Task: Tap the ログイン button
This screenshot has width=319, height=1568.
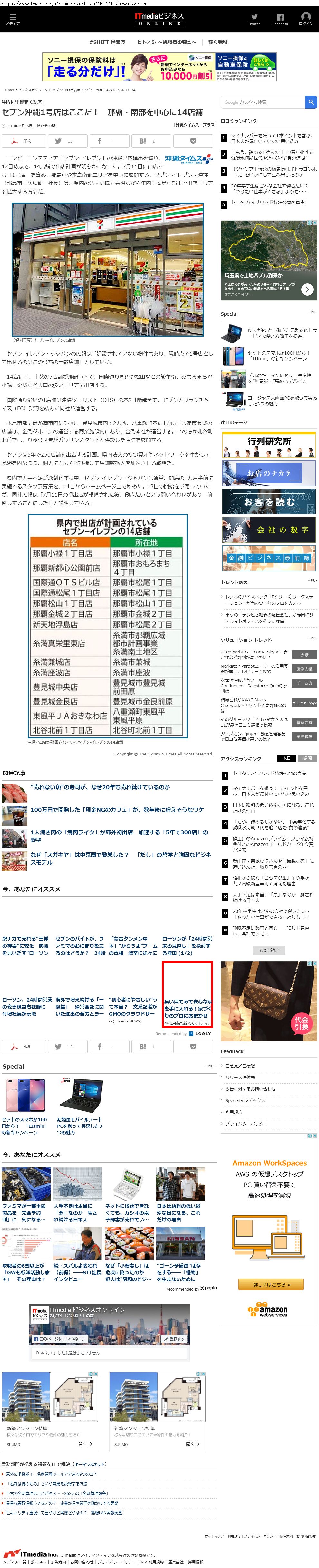Action: (x=305, y=19)
